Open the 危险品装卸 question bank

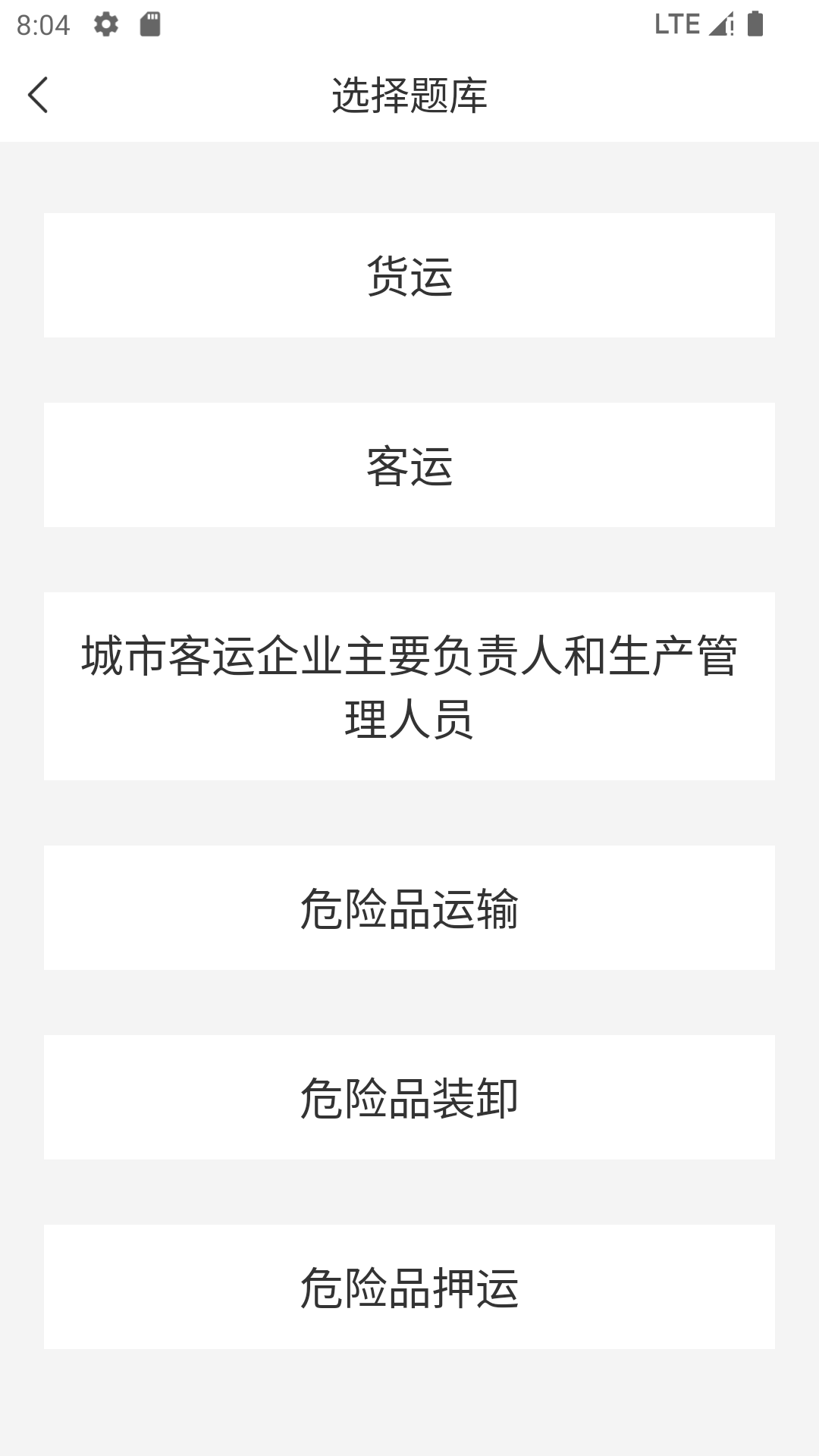pos(409,1097)
